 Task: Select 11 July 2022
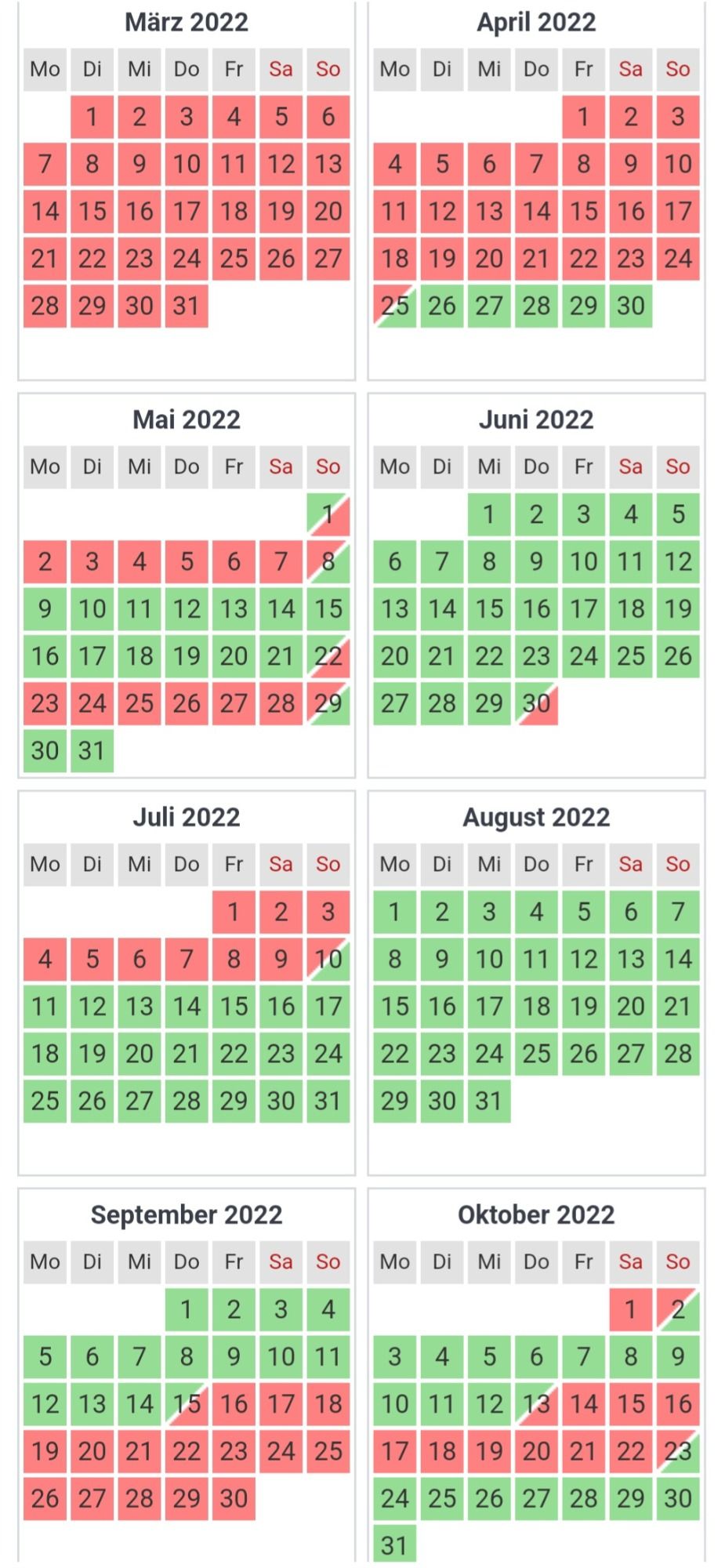coord(45,1007)
